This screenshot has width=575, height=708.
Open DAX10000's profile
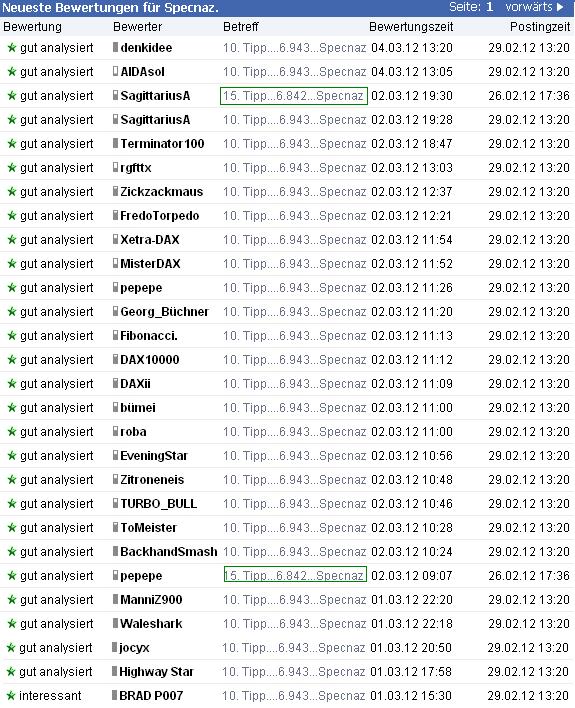click(x=150, y=359)
